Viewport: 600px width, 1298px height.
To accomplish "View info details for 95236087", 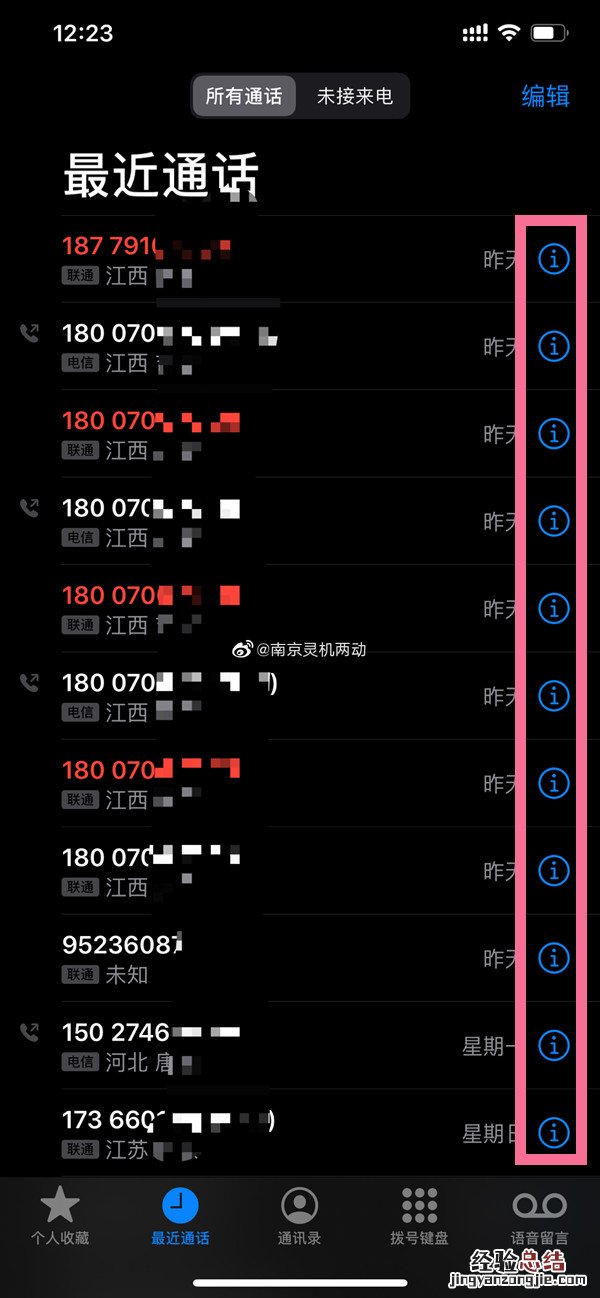I will tap(553, 958).
